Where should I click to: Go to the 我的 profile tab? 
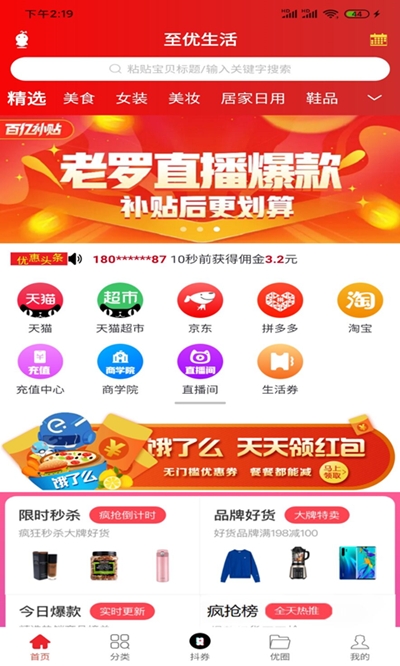coord(360,647)
